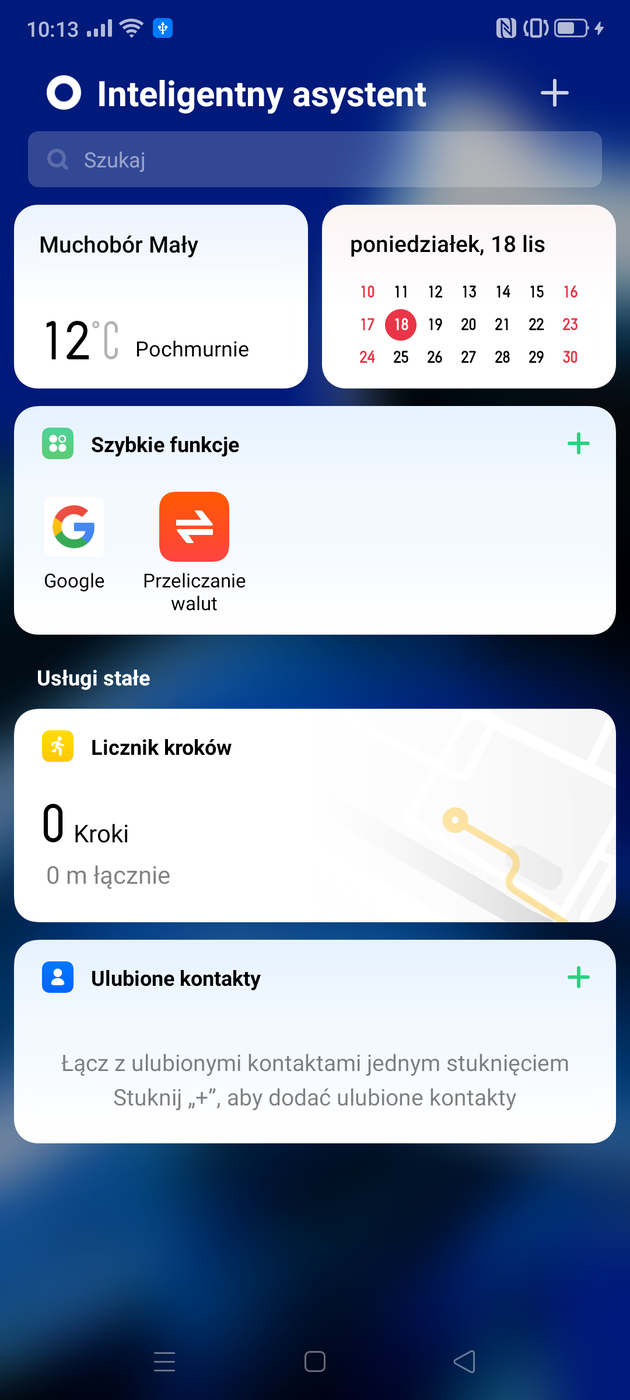This screenshot has width=630, height=1400.
Task: Tap the system back button
Action: coord(464,1361)
